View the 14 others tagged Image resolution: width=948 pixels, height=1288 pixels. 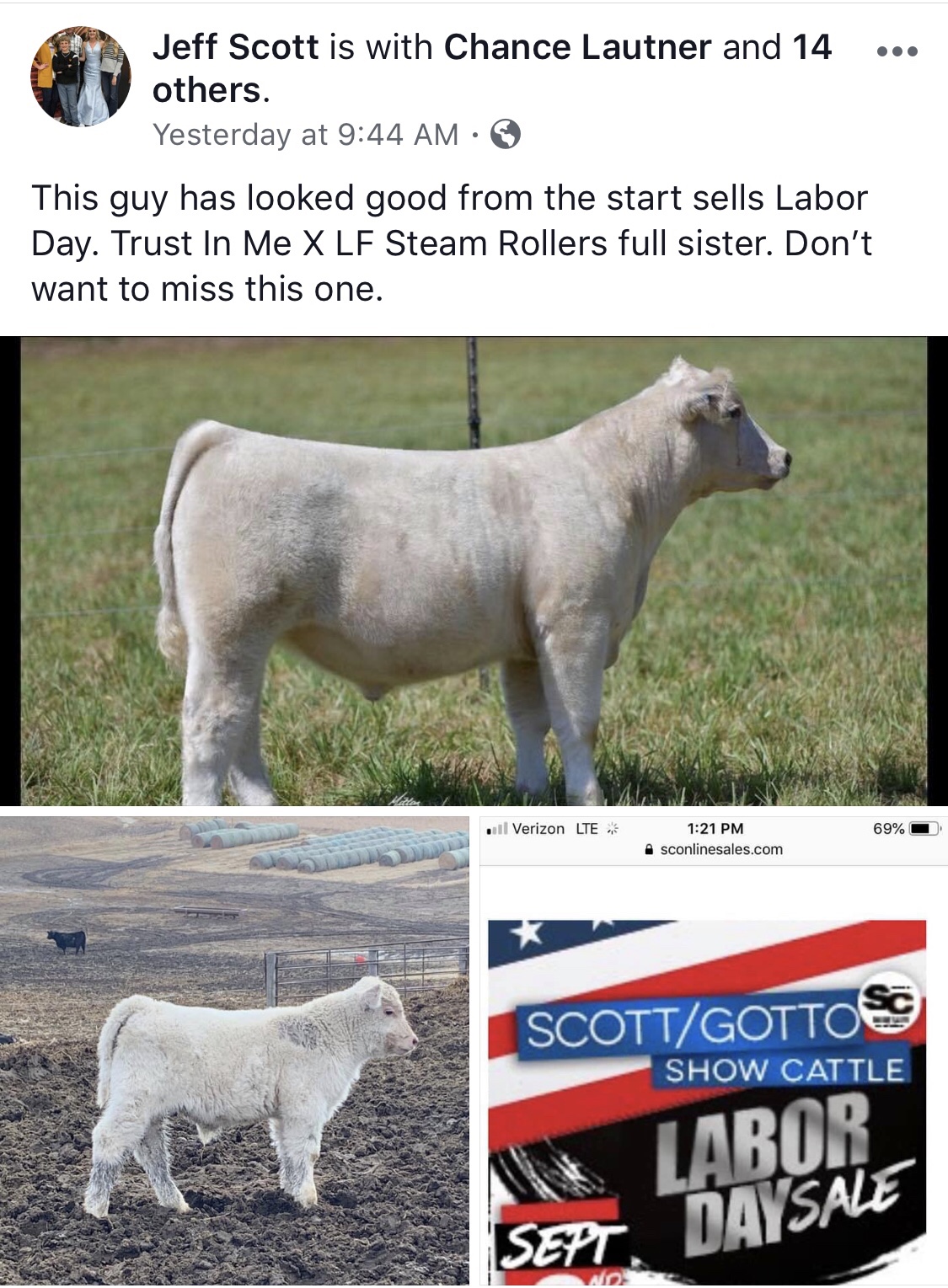click(206, 90)
